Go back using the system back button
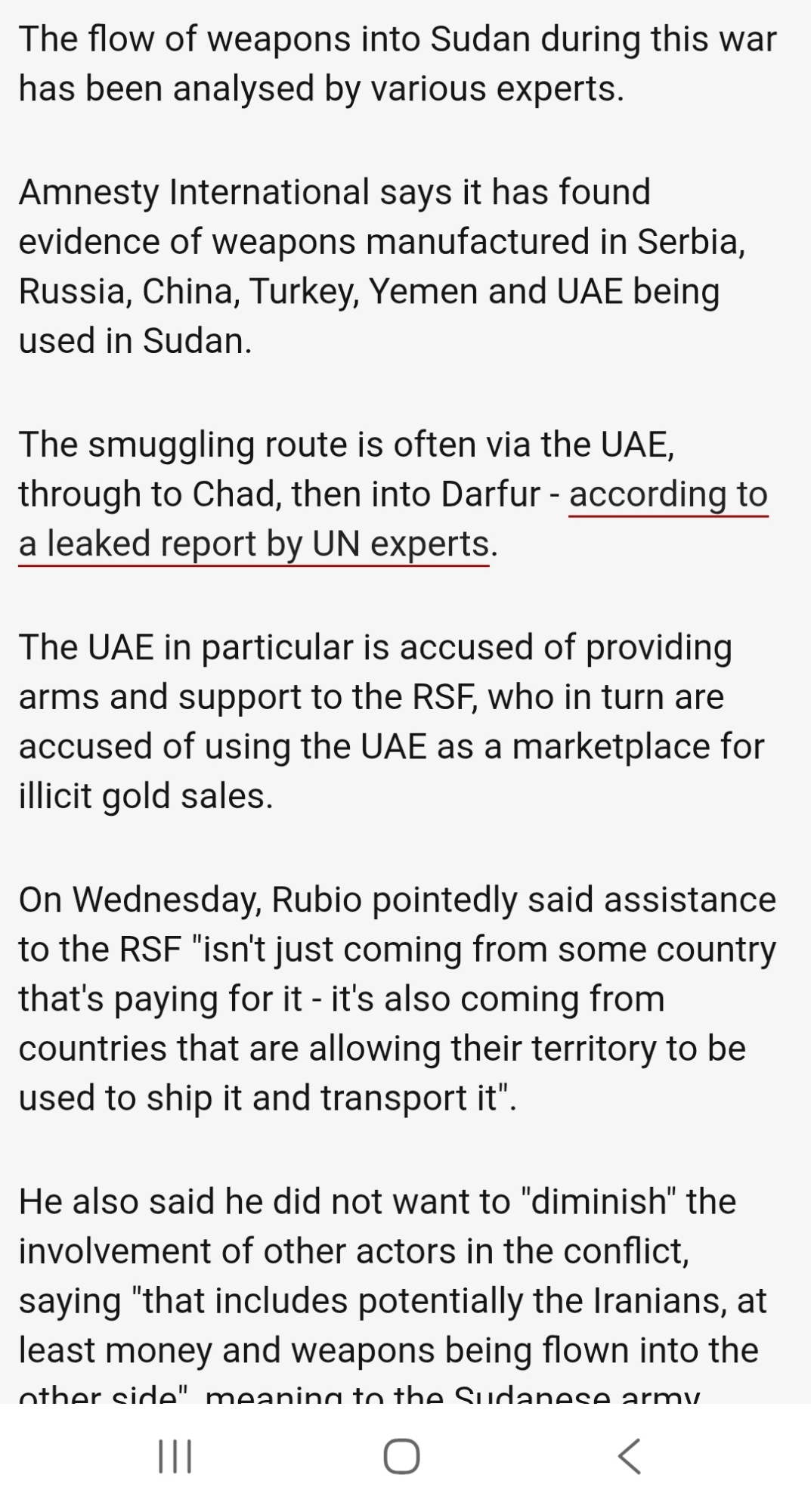Image resolution: width=811 pixels, height=1512 pixels. coord(629,1456)
